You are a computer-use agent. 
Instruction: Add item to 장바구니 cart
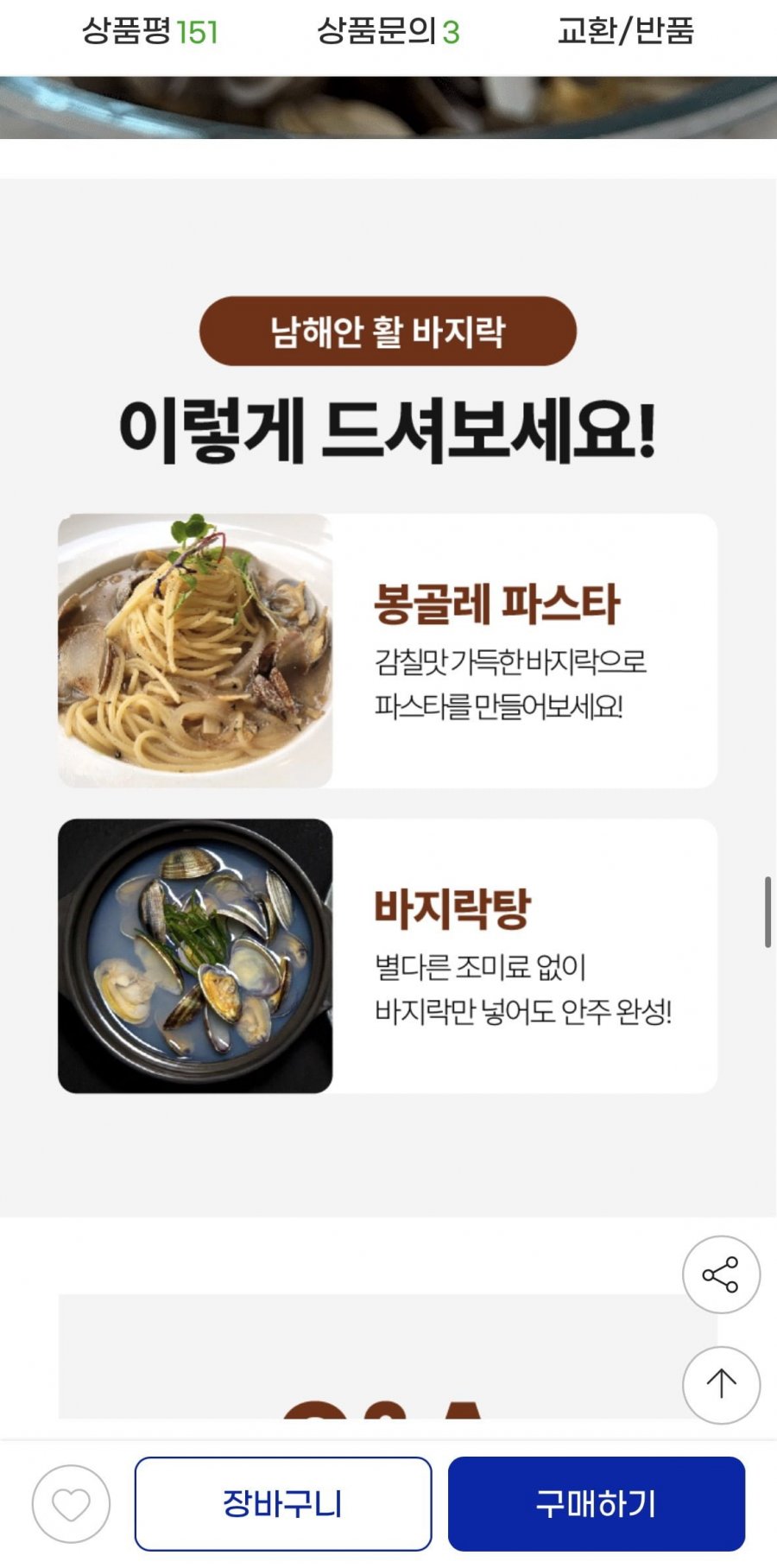(x=283, y=1504)
